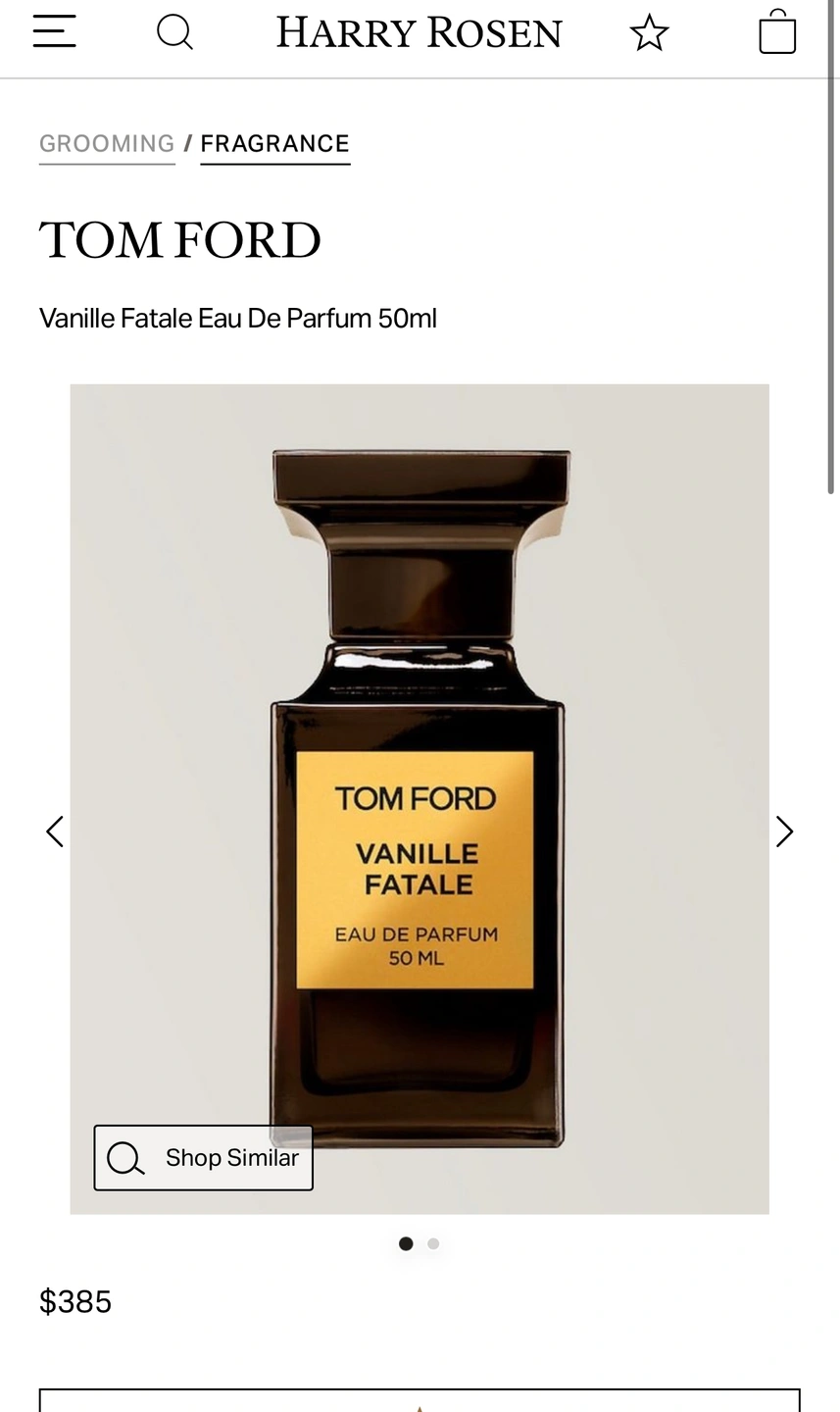
Task: Open the Fragrance breadcrumb link
Action: [x=274, y=144]
